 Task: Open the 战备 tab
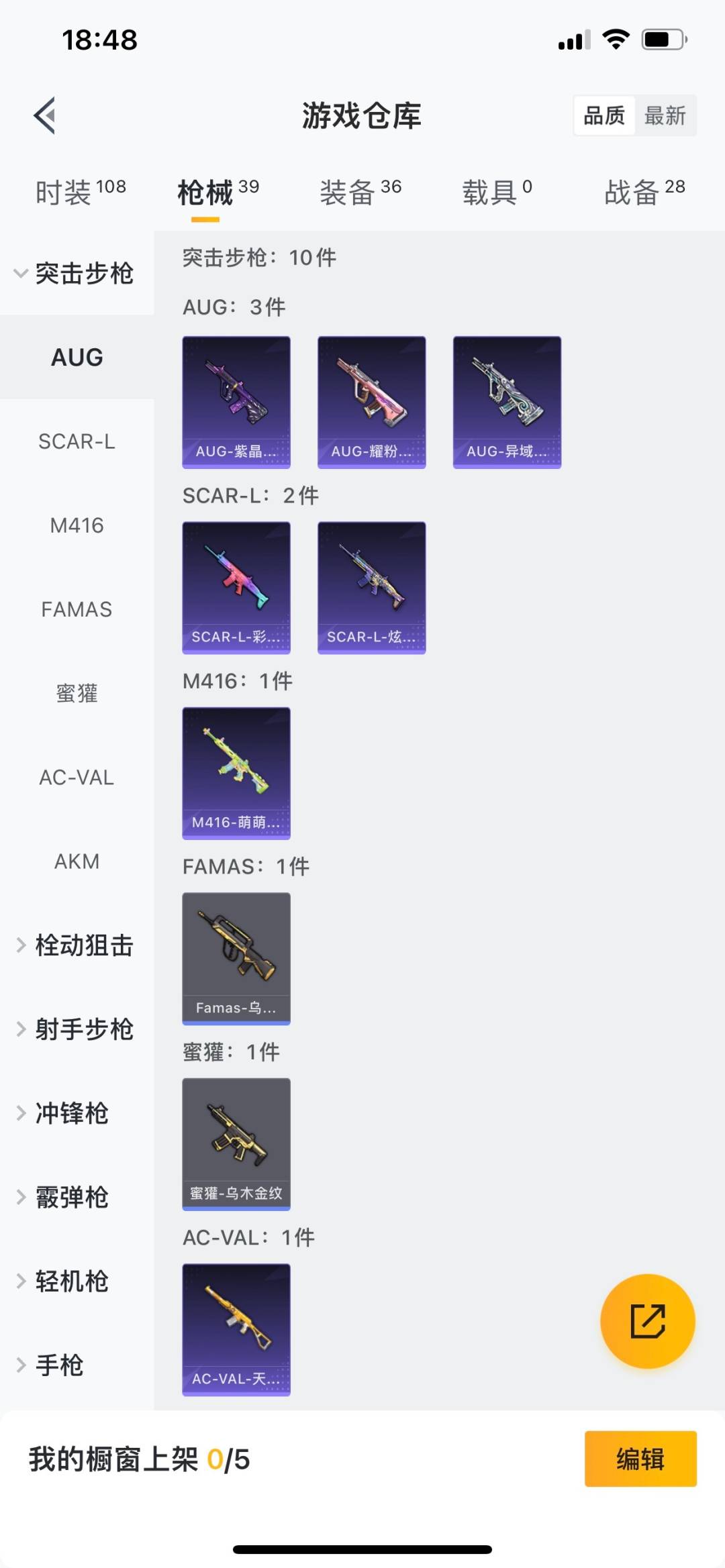[x=644, y=193]
